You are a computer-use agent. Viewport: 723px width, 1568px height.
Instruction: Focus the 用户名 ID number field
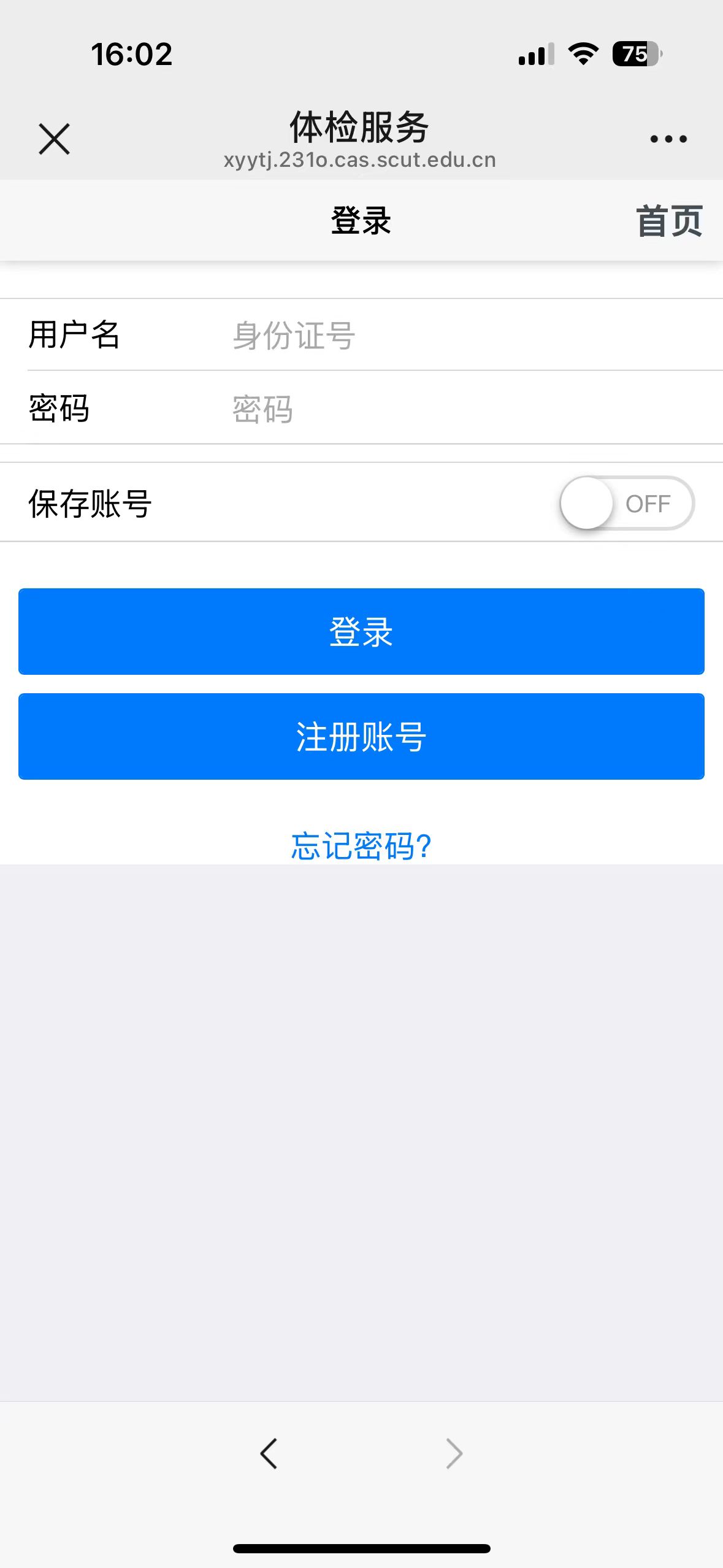tap(466, 335)
